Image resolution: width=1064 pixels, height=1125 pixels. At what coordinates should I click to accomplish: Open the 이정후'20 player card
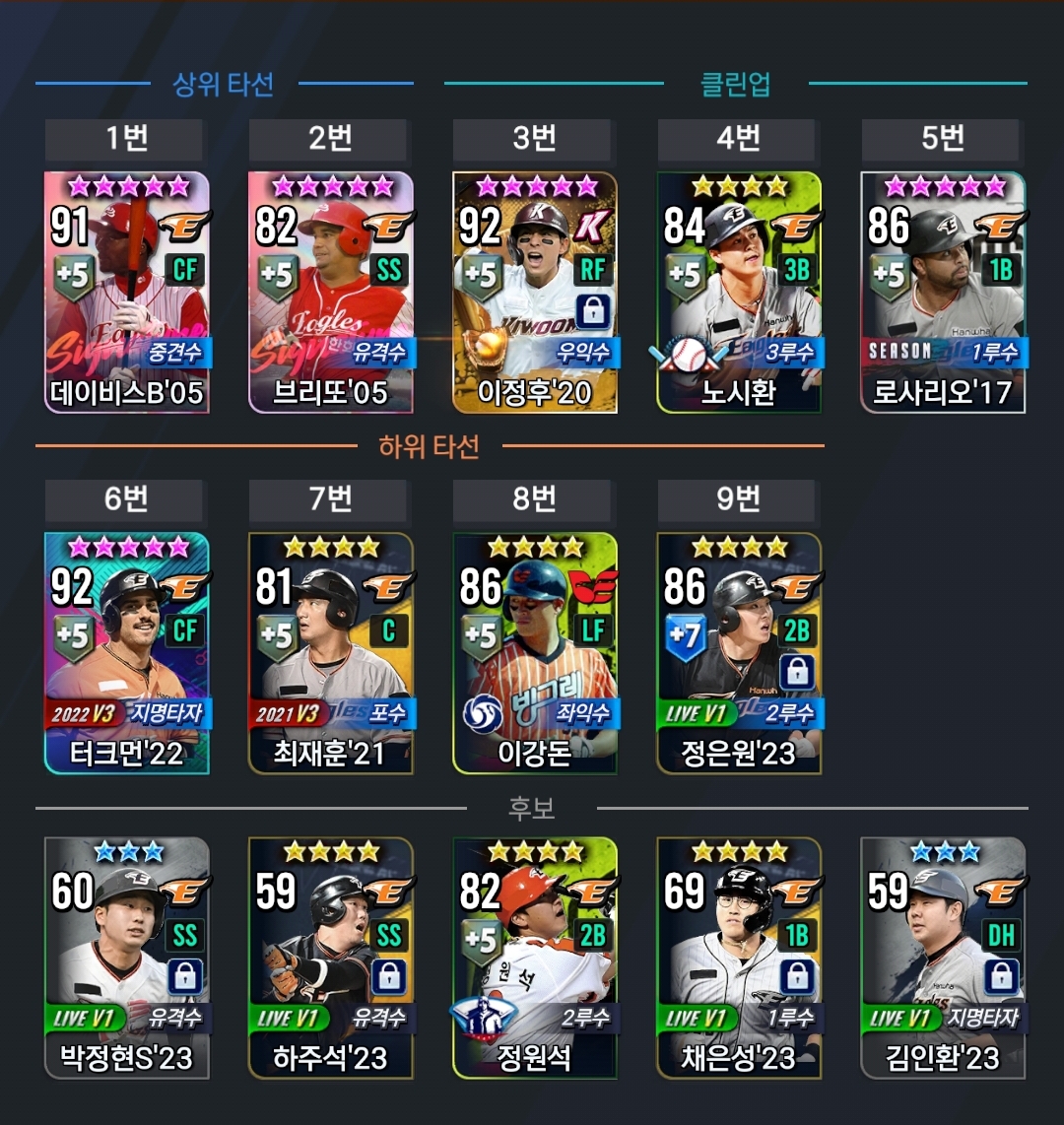[x=535, y=293]
